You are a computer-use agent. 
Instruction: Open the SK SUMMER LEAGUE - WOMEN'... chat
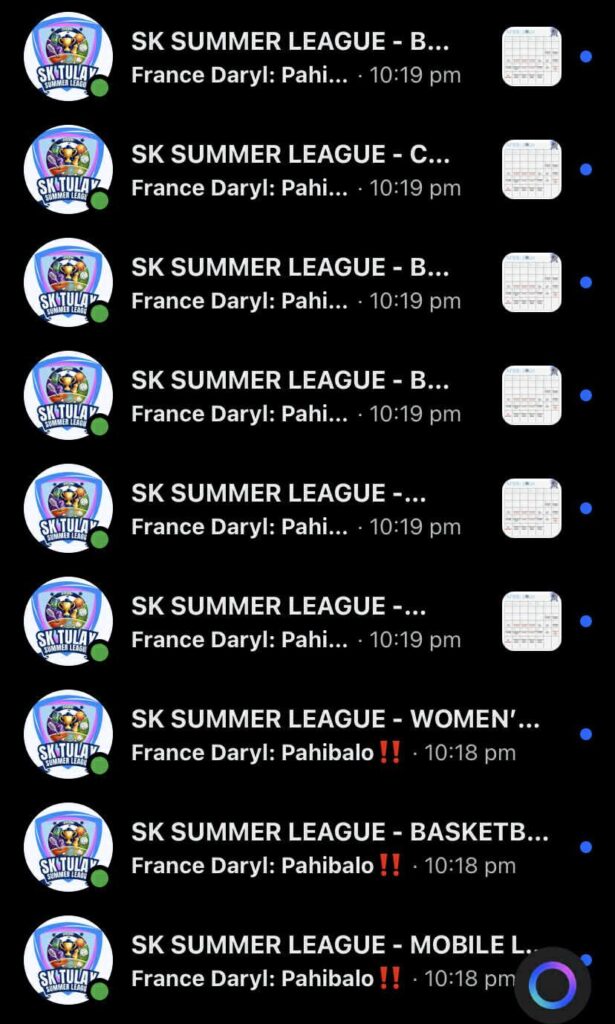tap(335, 734)
